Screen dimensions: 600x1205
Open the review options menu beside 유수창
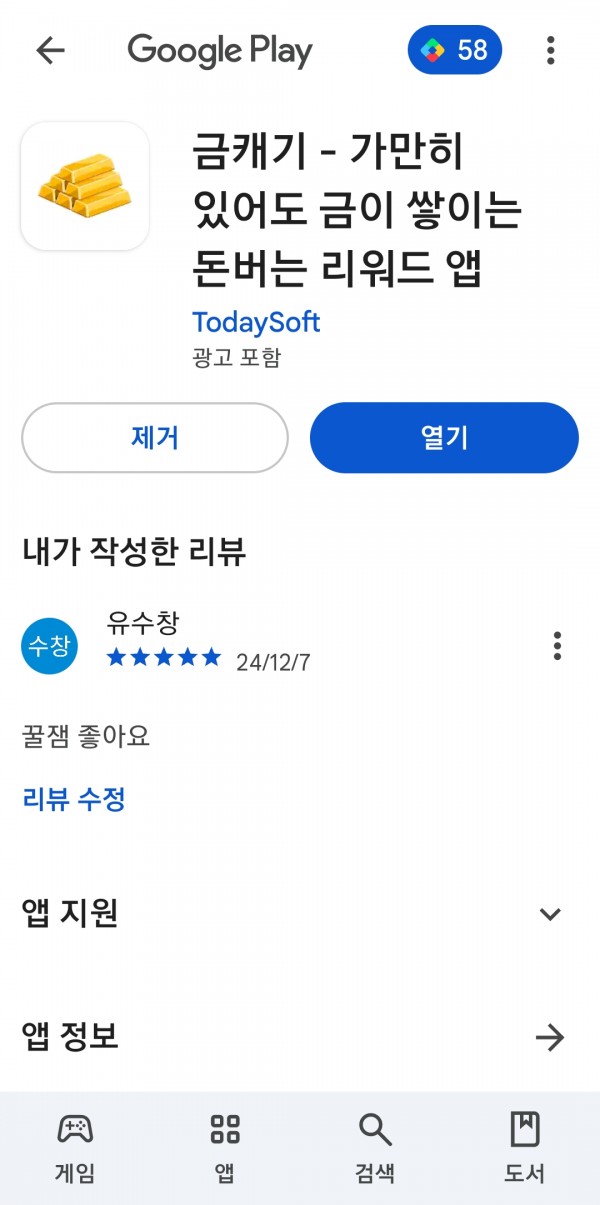557,646
